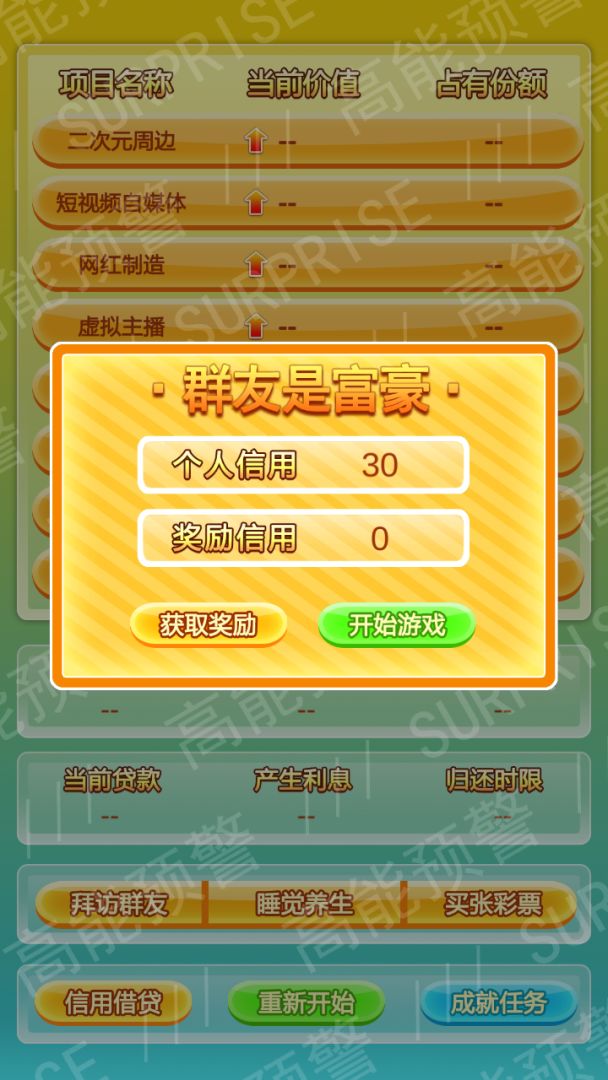
Task: Open 信用借贷
Action: (113, 1003)
